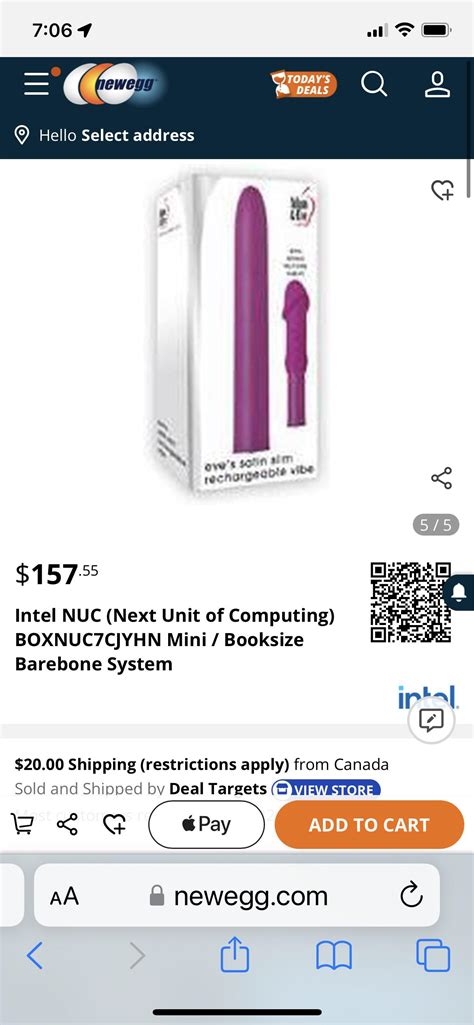Open the price alert bell

(x=459, y=592)
